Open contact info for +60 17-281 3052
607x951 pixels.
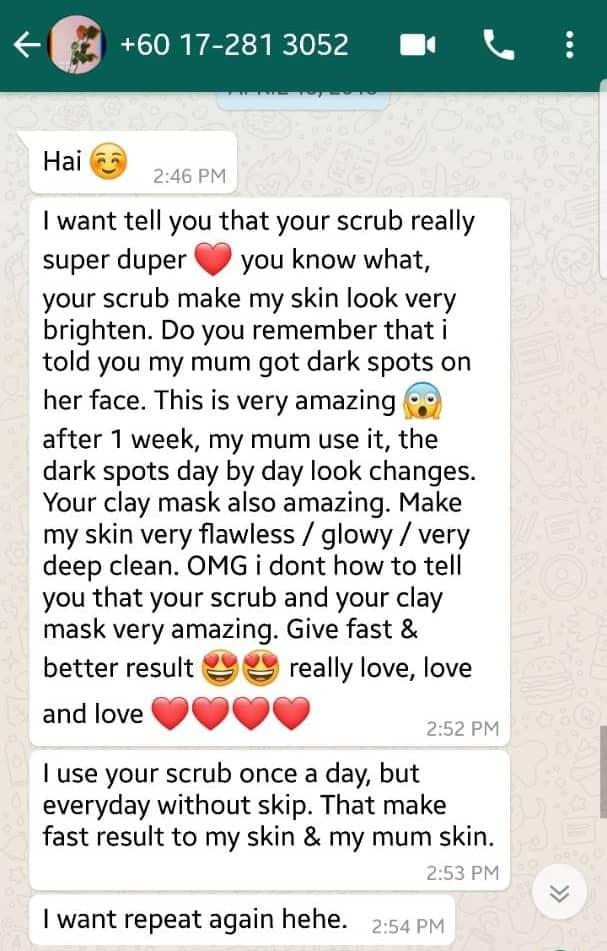tap(234, 45)
